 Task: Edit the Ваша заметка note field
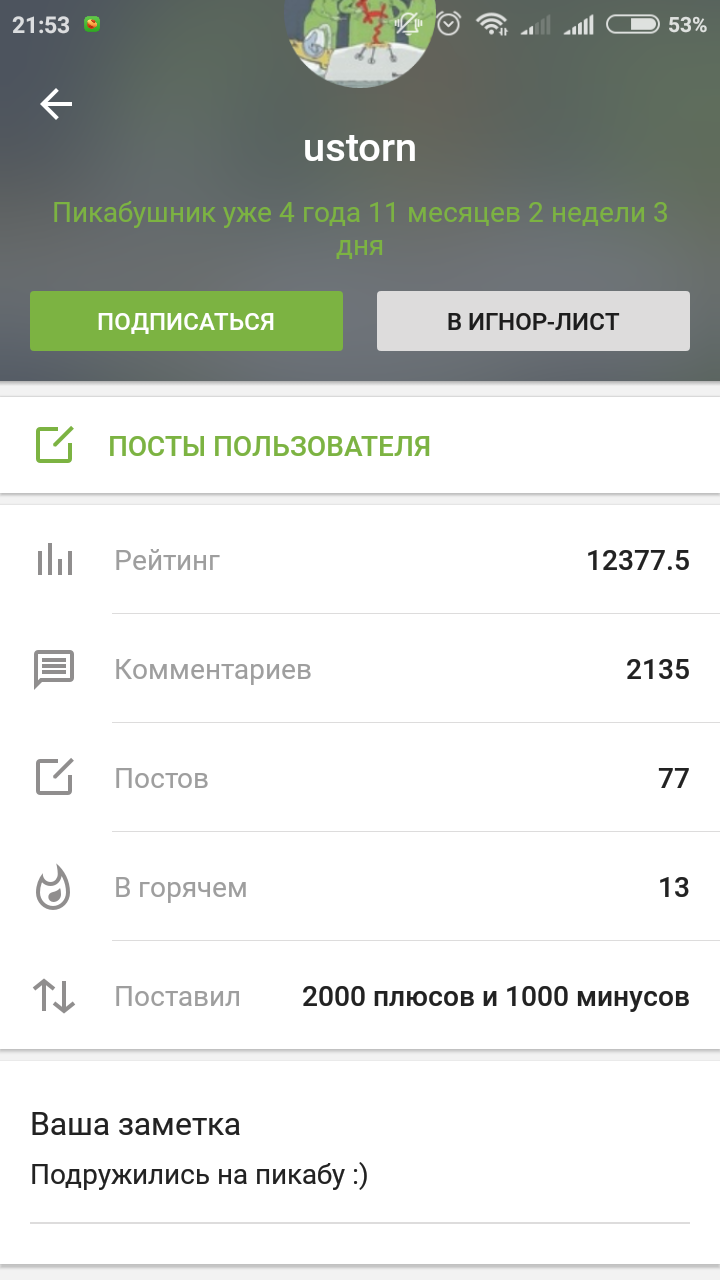point(359,1175)
